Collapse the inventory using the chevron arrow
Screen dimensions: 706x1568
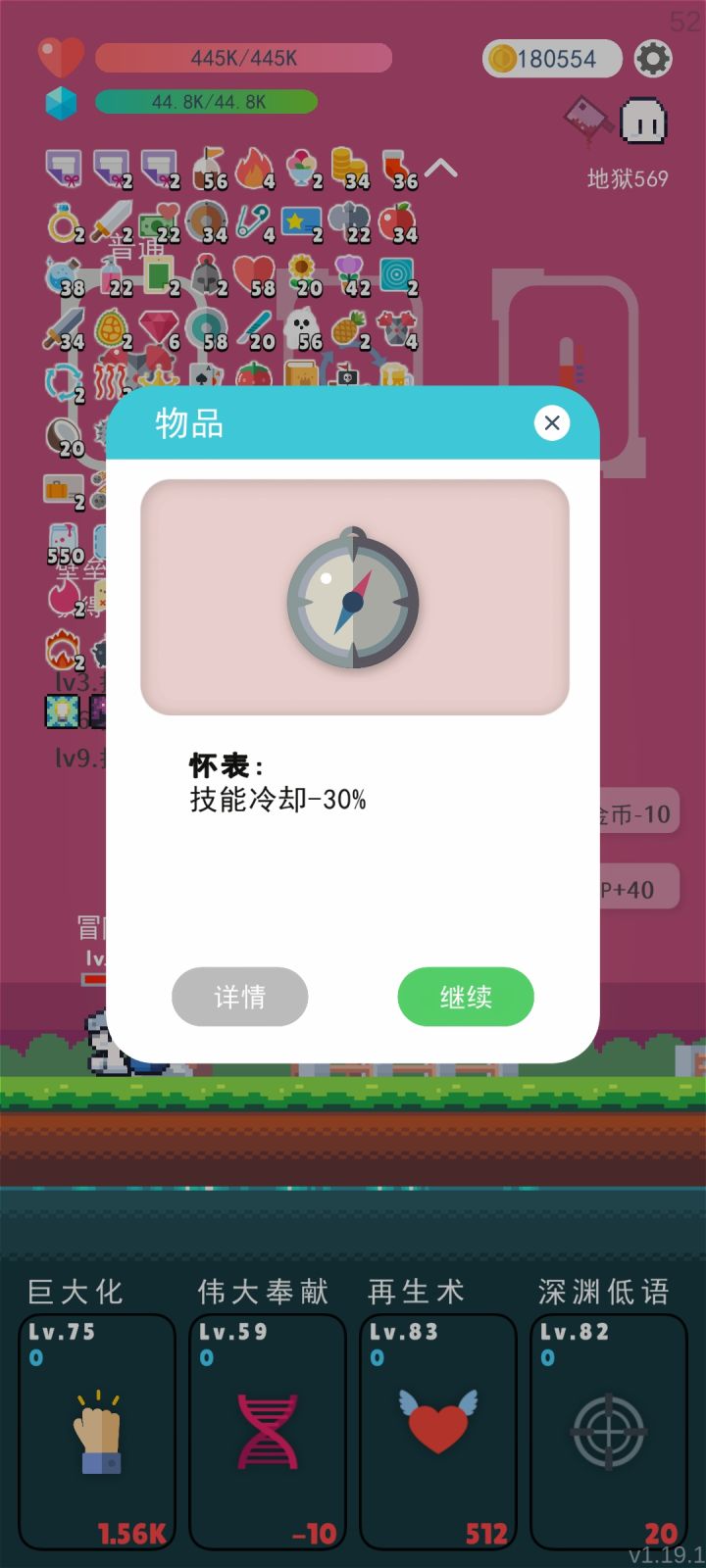[440, 167]
